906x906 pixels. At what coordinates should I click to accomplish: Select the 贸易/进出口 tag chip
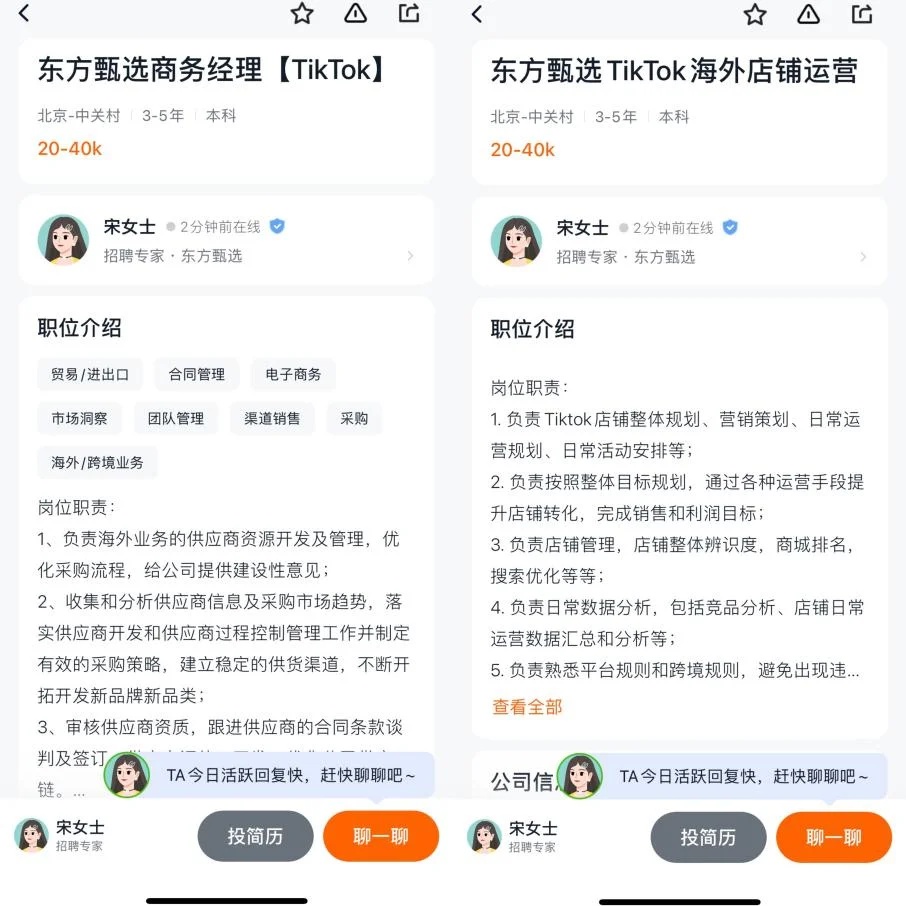point(90,374)
